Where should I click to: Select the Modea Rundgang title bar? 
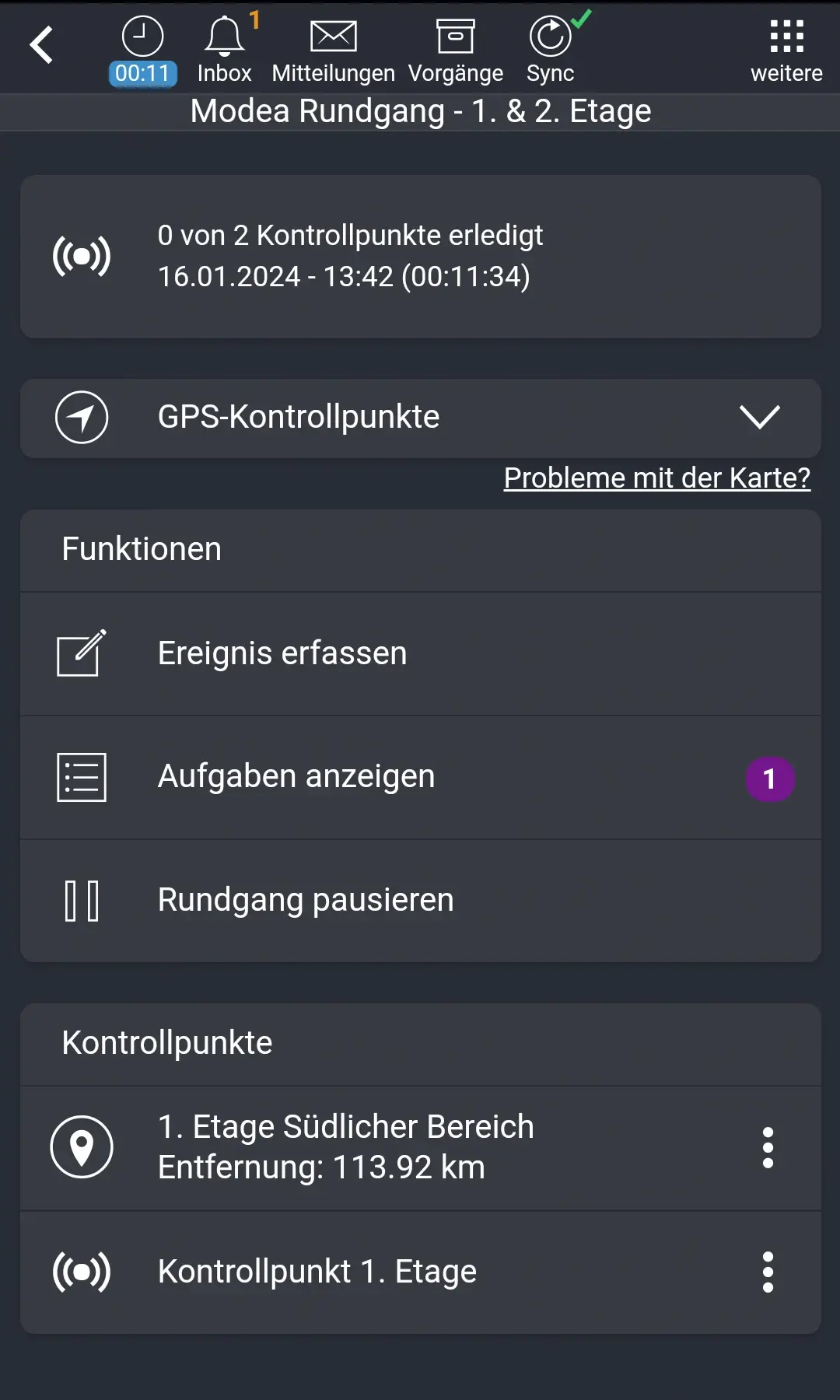coord(420,110)
